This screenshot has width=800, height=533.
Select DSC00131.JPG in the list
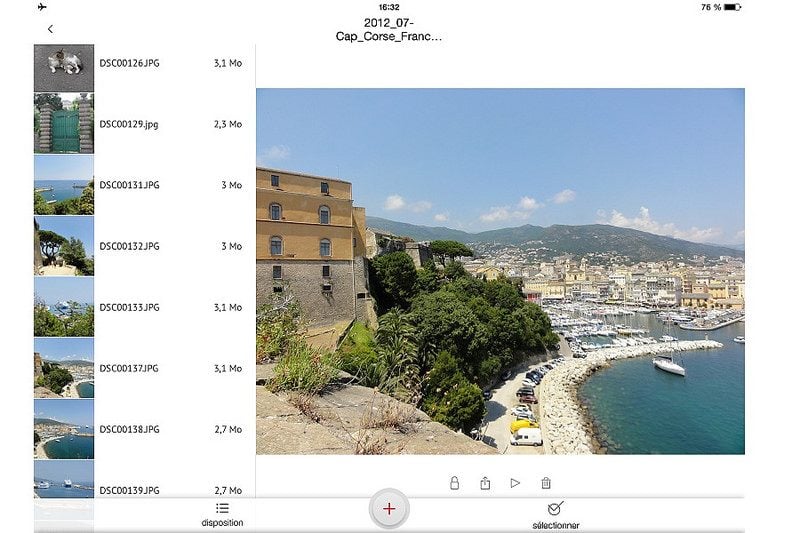129,185
